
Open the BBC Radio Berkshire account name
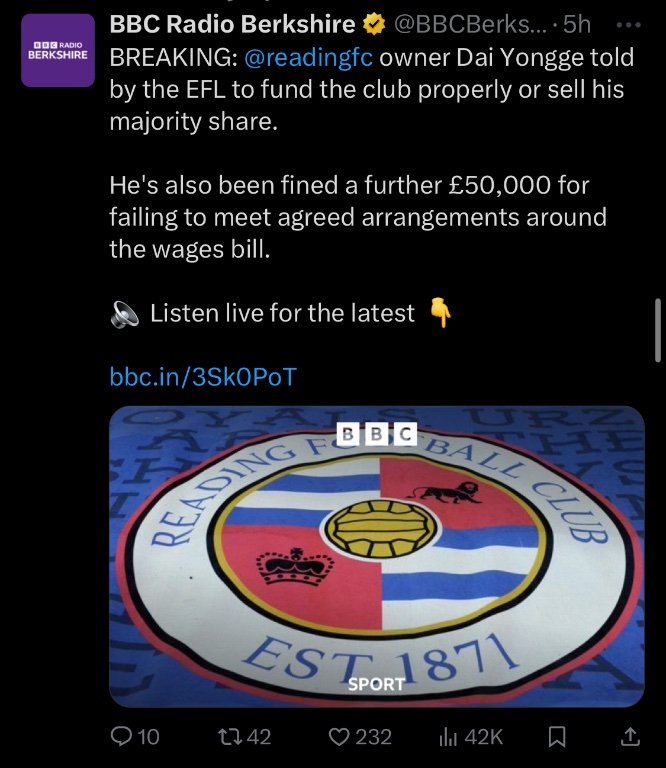231,23
